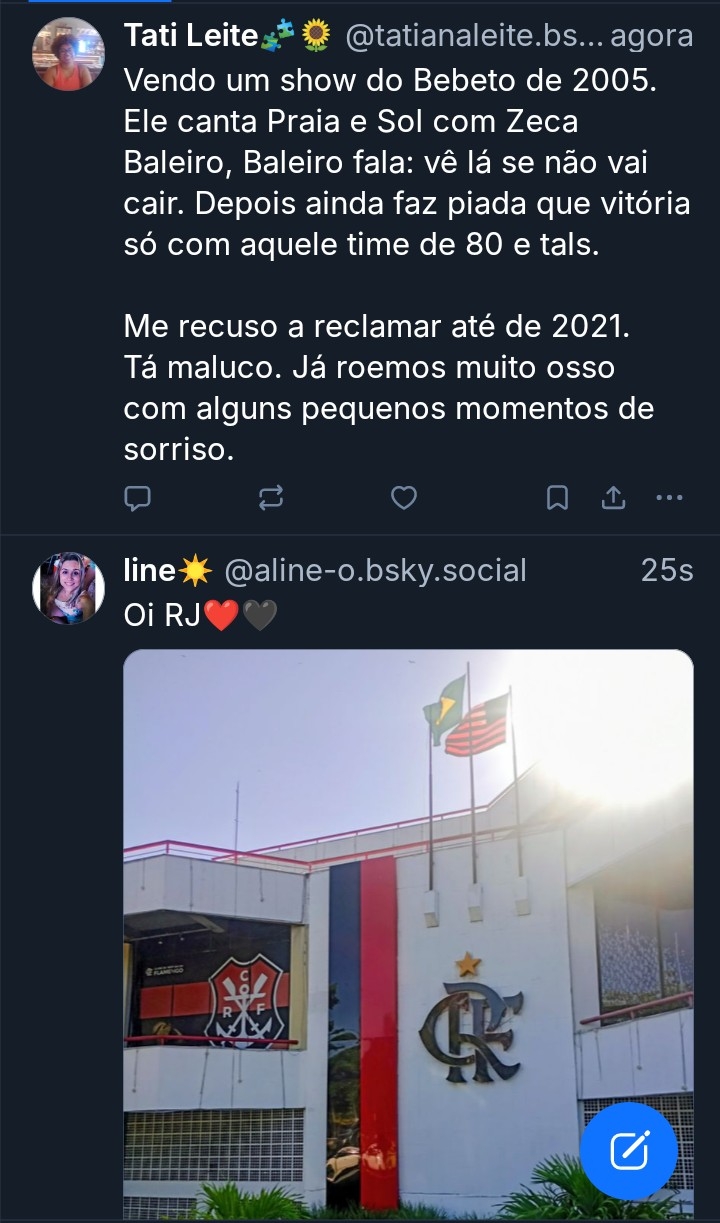Open the @aline-o.bsky.social profile avatar
The height and width of the screenshot is (1223, 720).
click(69, 588)
